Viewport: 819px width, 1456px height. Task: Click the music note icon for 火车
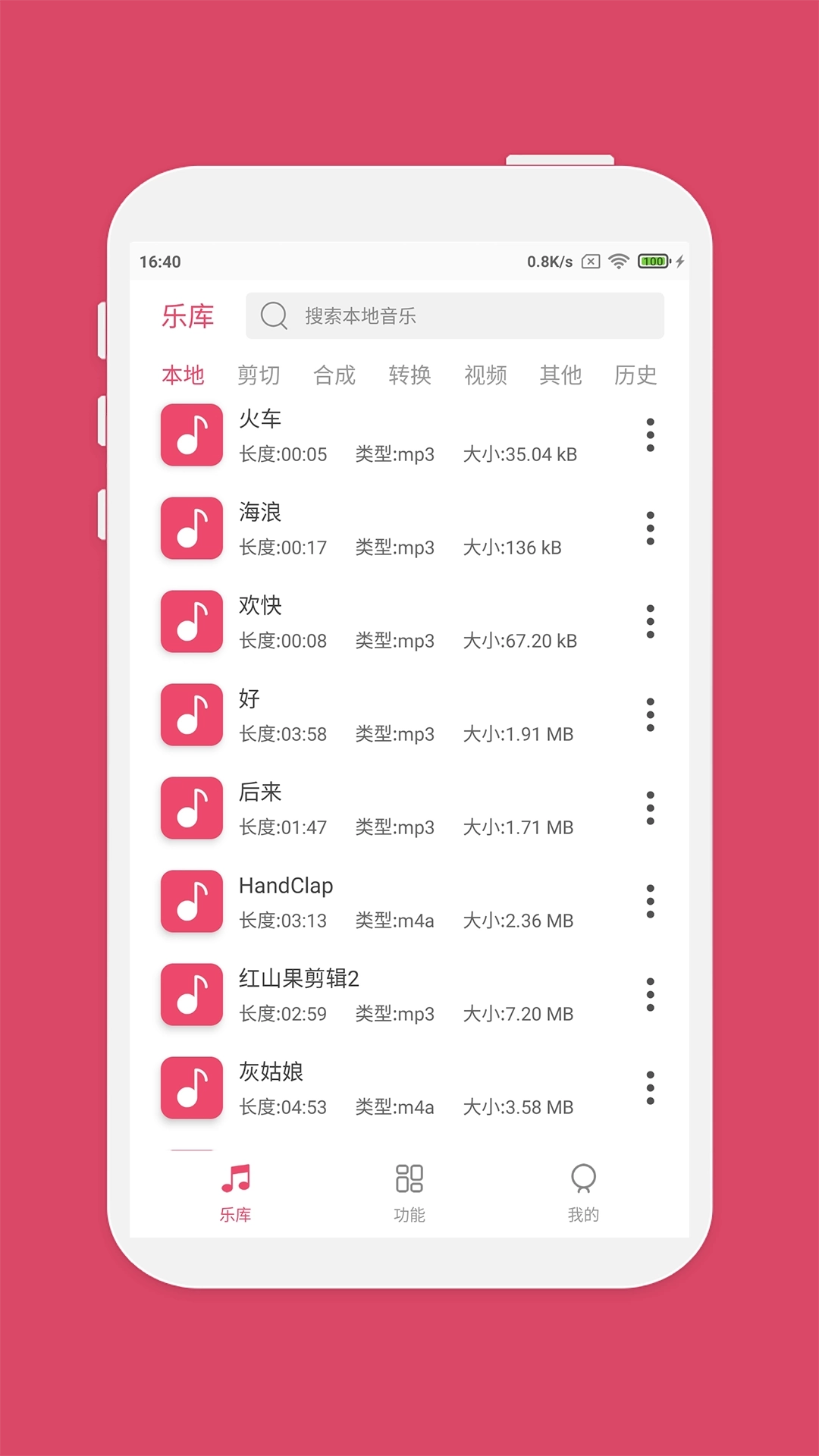[x=190, y=435]
